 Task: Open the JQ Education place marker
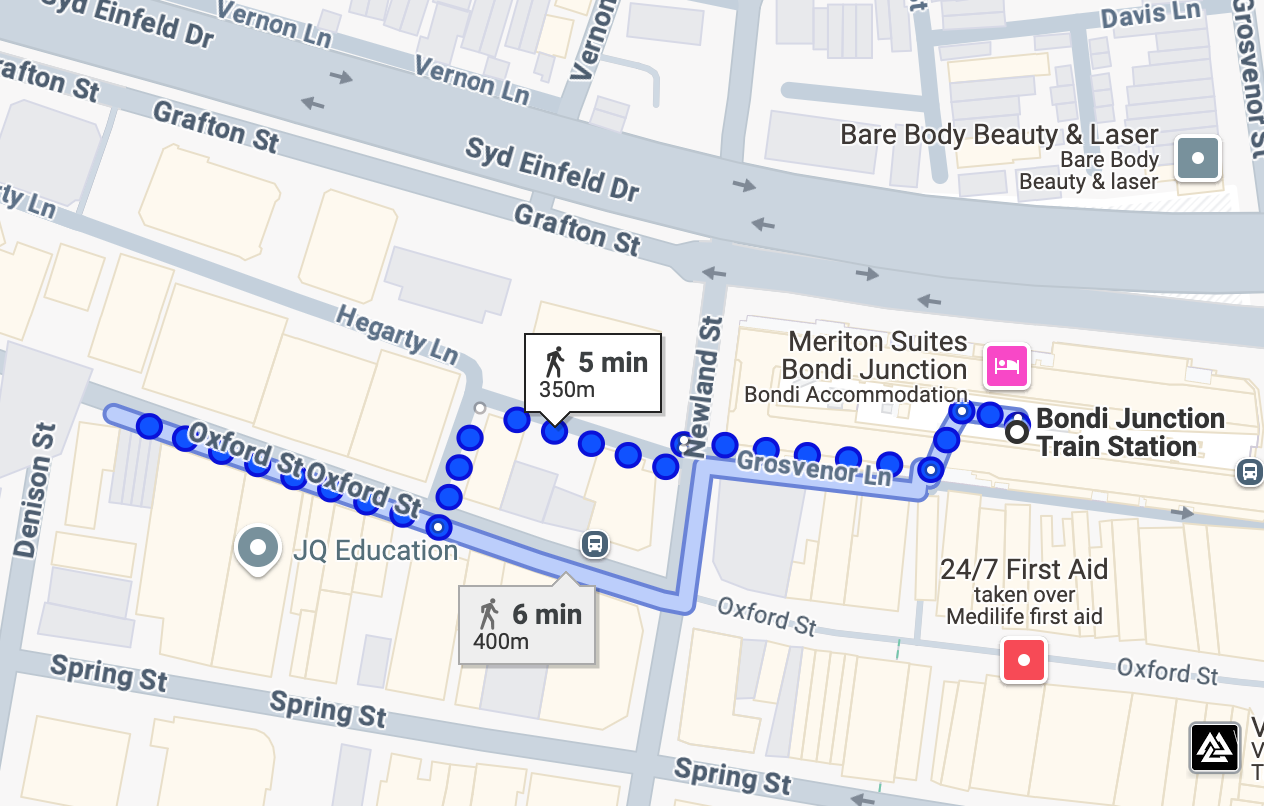pos(259,548)
